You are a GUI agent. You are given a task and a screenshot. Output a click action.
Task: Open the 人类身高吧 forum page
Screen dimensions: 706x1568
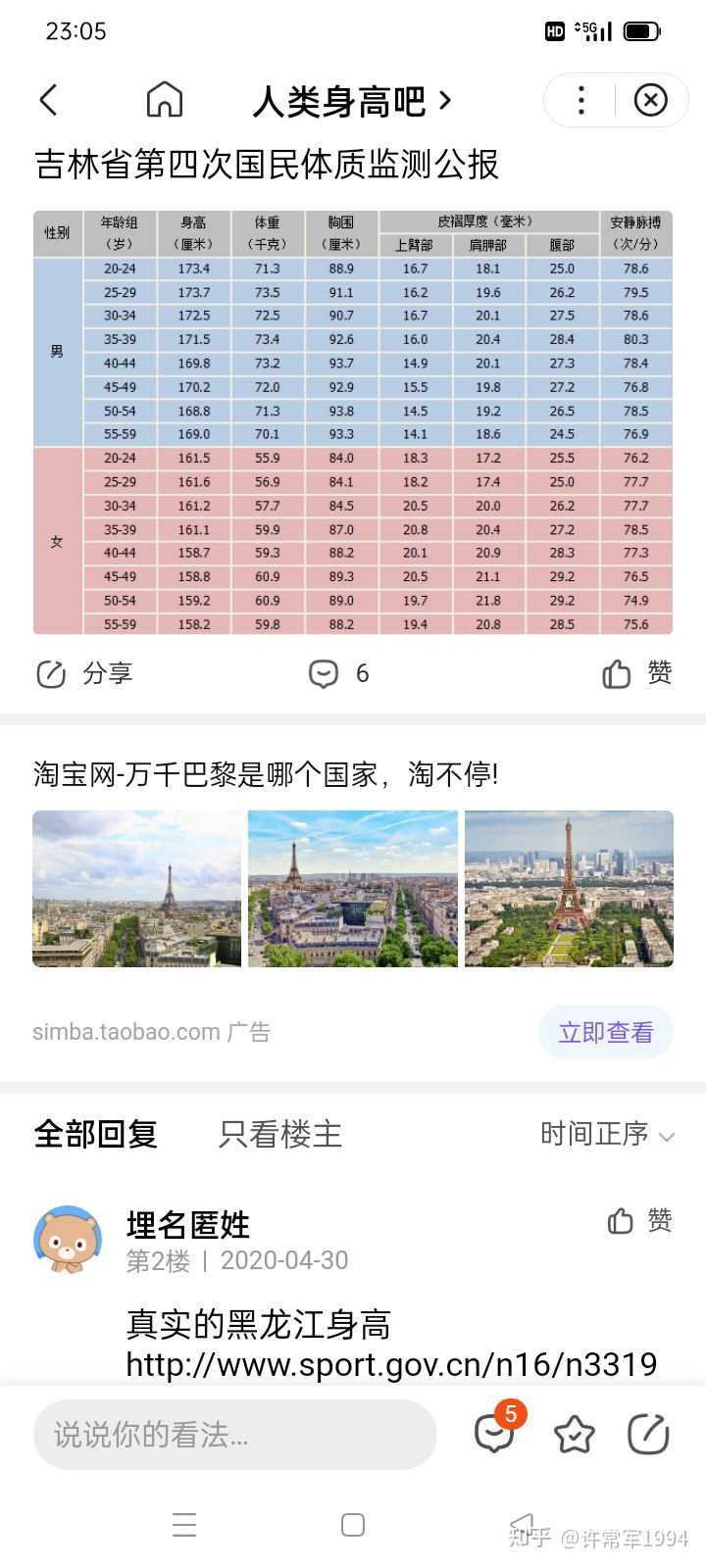(351, 101)
